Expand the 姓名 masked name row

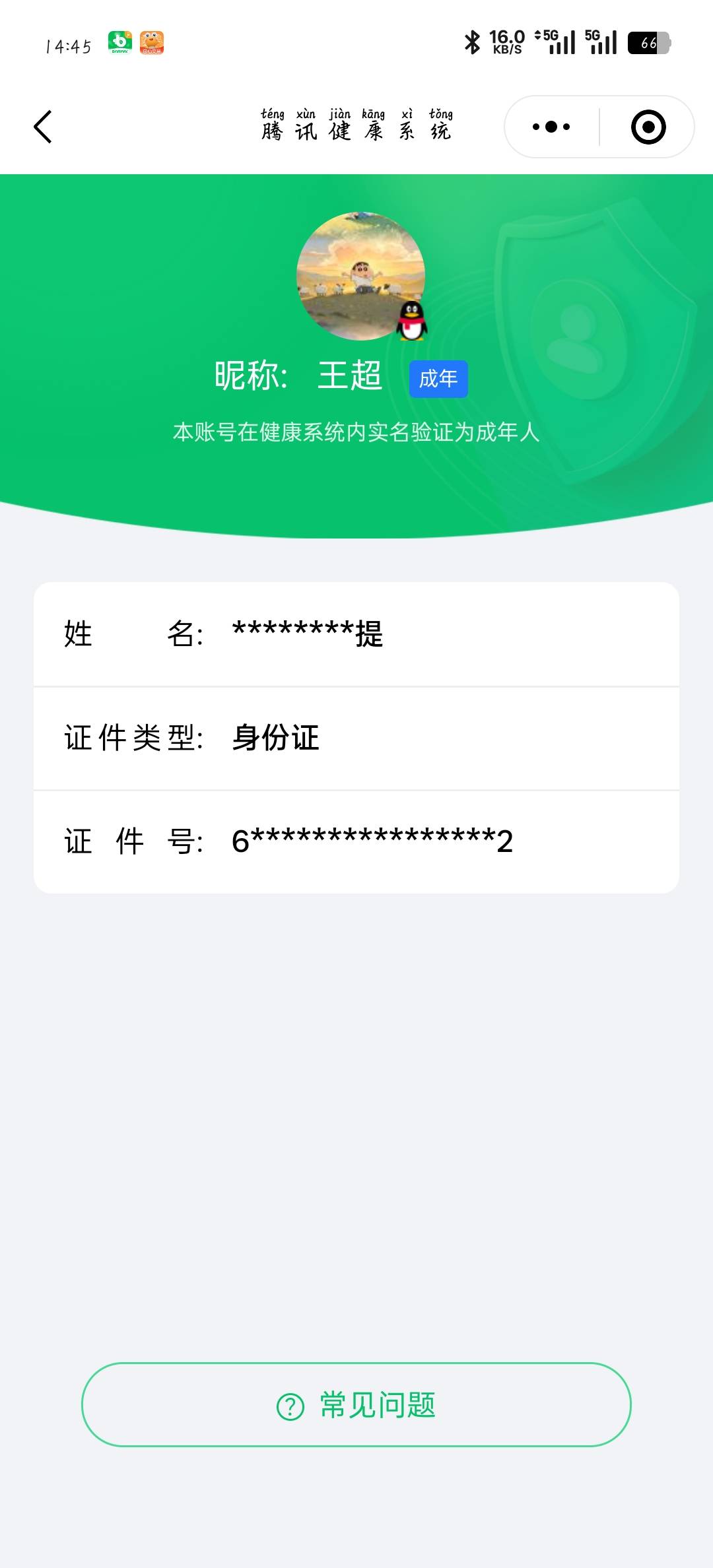point(356,635)
